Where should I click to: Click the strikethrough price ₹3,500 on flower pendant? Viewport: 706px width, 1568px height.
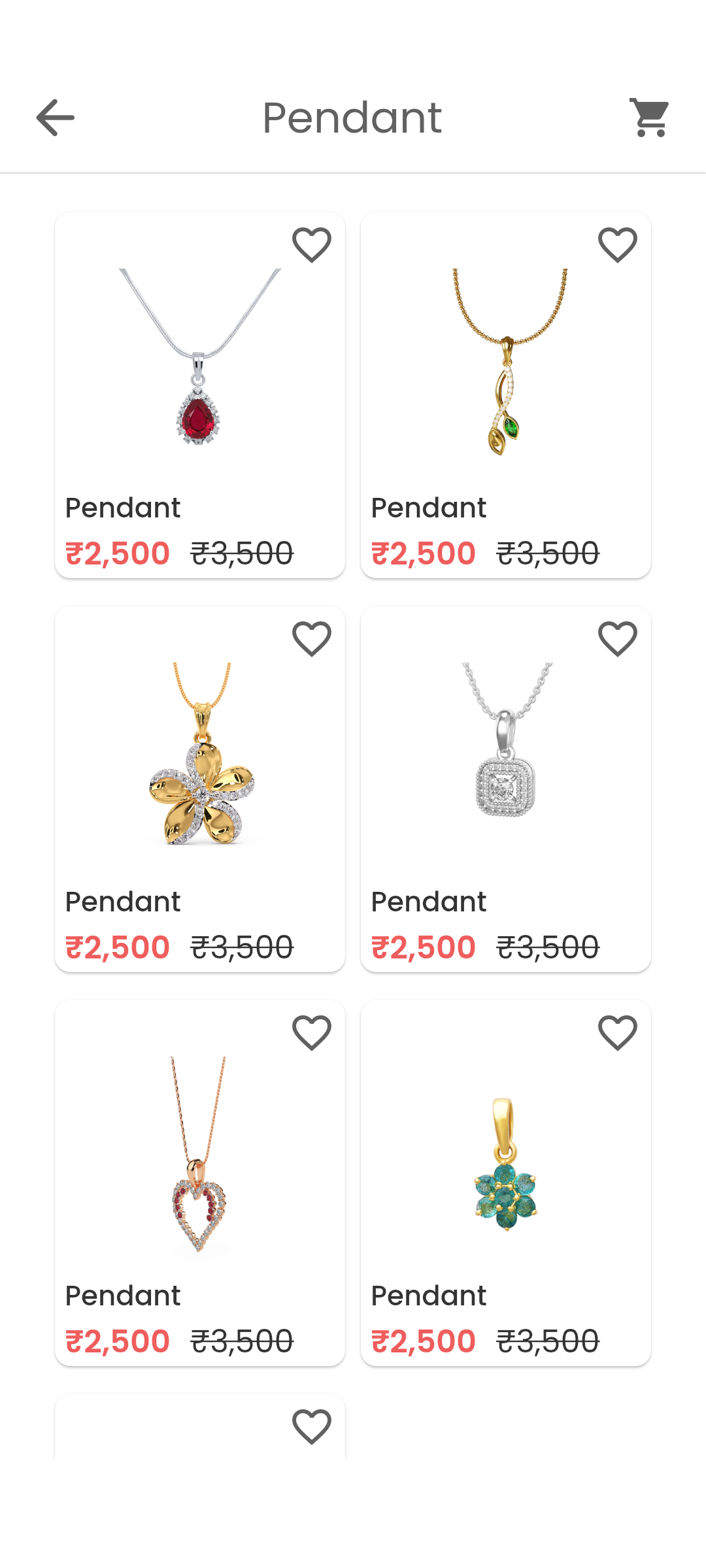coord(243,946)
